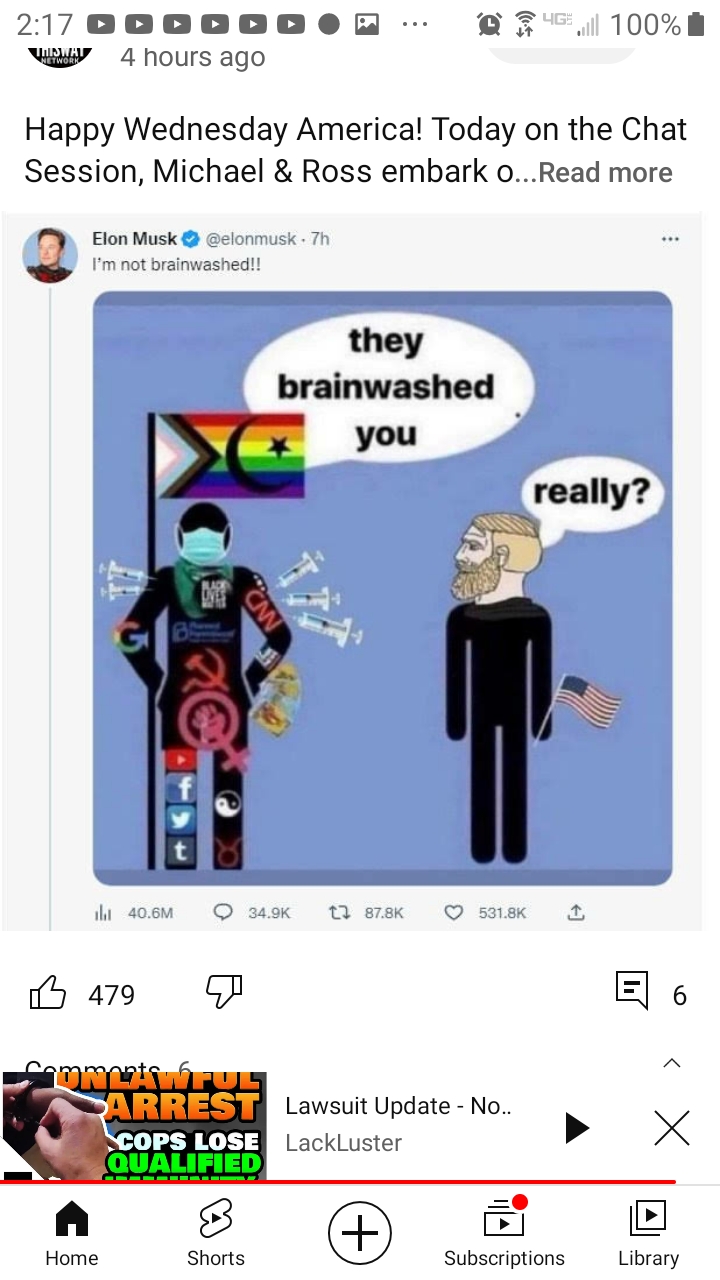Switch to the Shorts tab

216,1233
